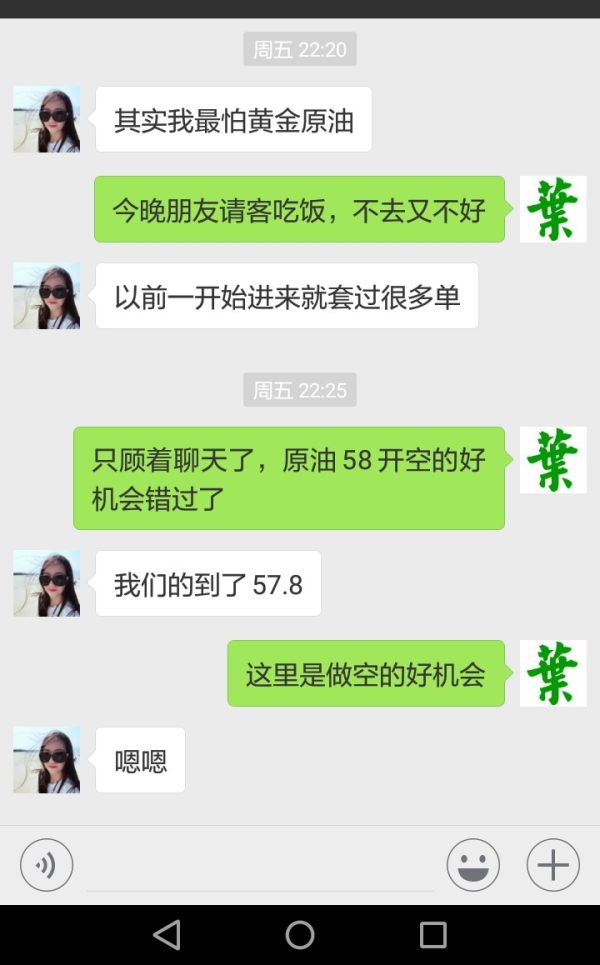
Task: Go to the system home screen
Action: point(300,935)
